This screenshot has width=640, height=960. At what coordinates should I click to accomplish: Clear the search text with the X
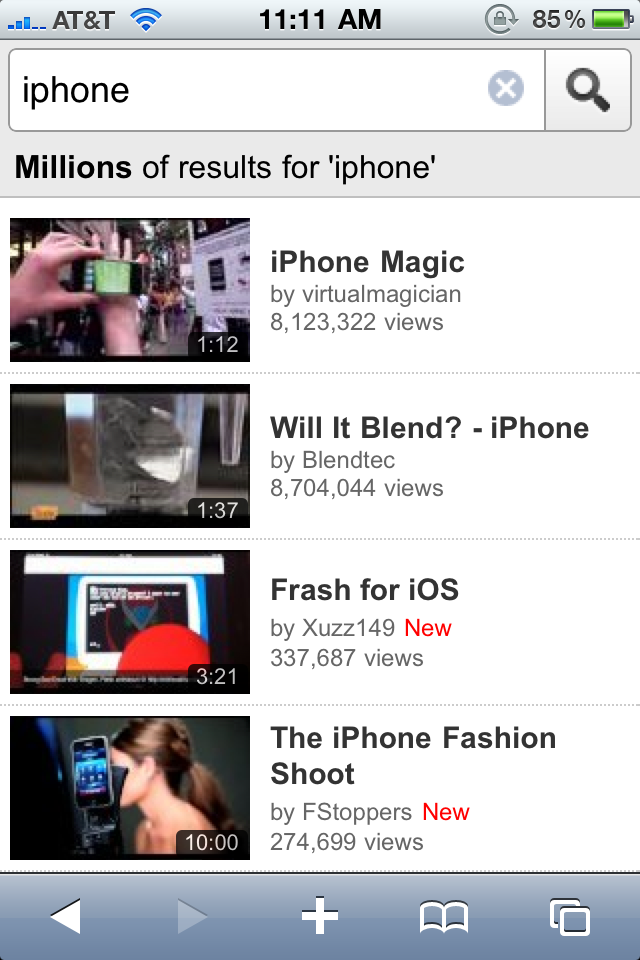click(x=506, y=90)
